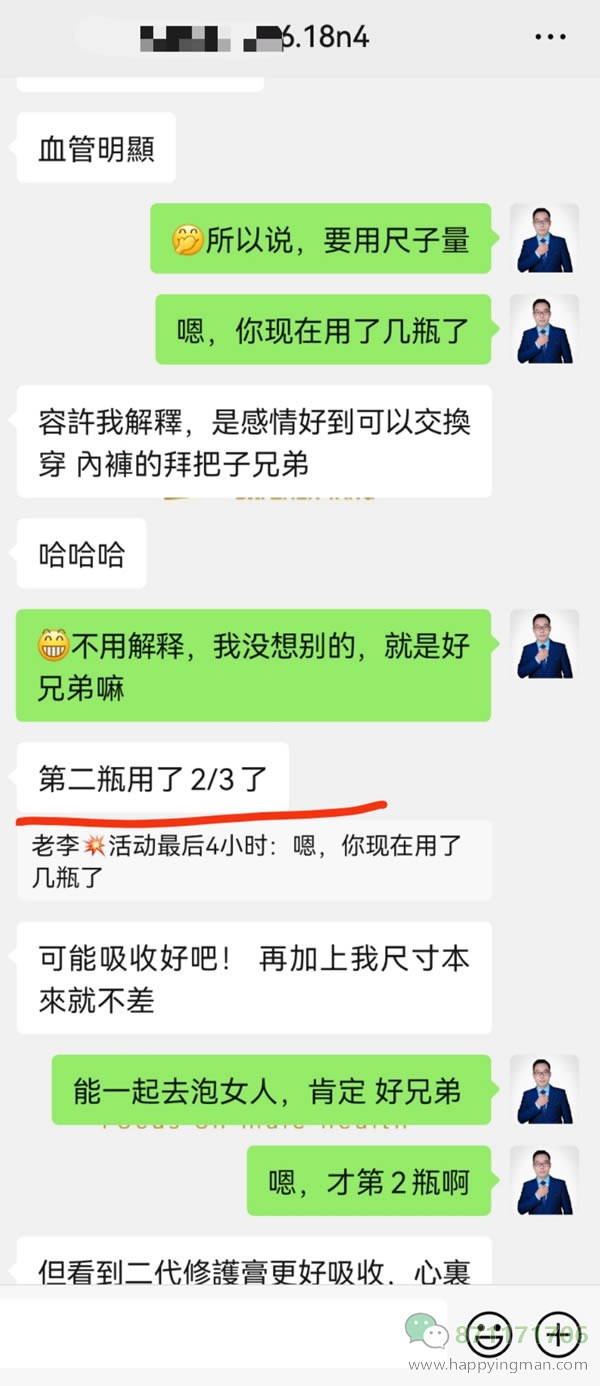The height and width of the screenshot is (1386, 600).
Task: Open the emoji picker
Action: pyautogui.click(x=489, y=1334)
